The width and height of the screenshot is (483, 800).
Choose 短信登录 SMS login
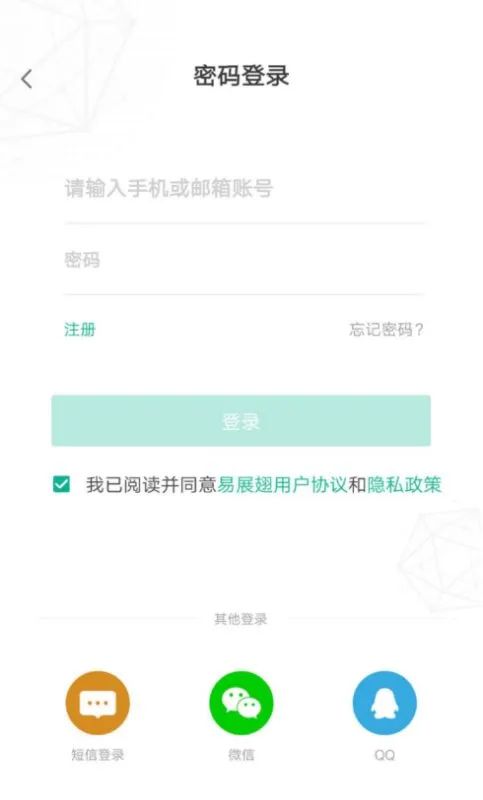[x=97, y=703]
